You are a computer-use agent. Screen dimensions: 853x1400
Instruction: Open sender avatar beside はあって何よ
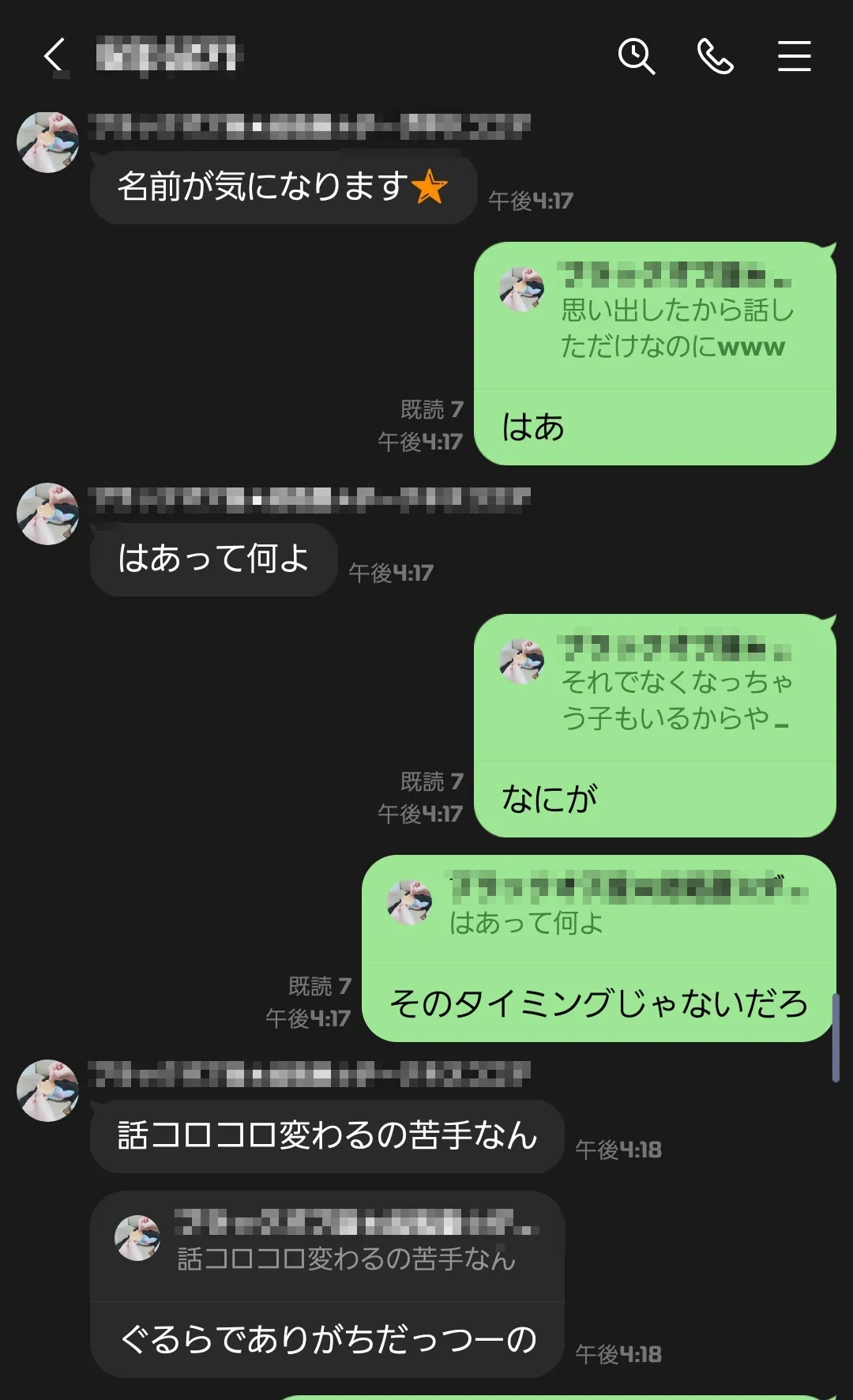tap(48, 514)
